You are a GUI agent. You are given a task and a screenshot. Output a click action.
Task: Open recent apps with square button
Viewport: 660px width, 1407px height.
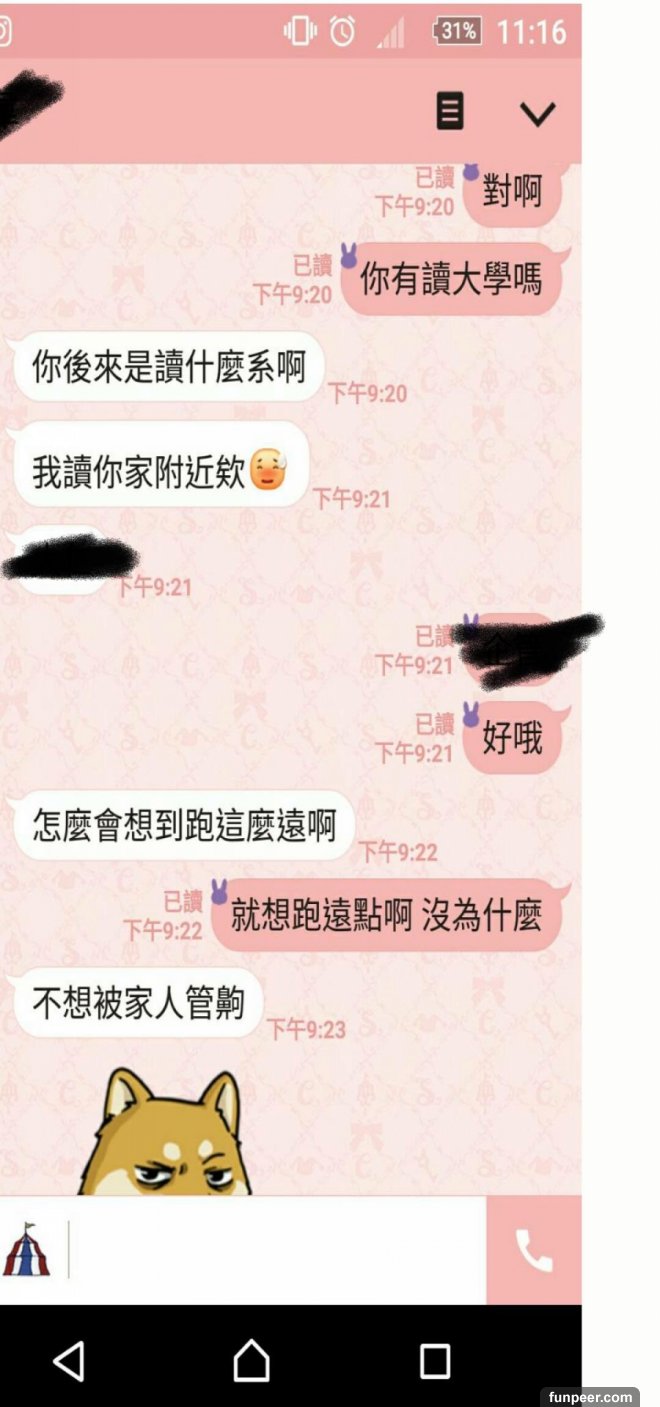(x=435, y=1360)
